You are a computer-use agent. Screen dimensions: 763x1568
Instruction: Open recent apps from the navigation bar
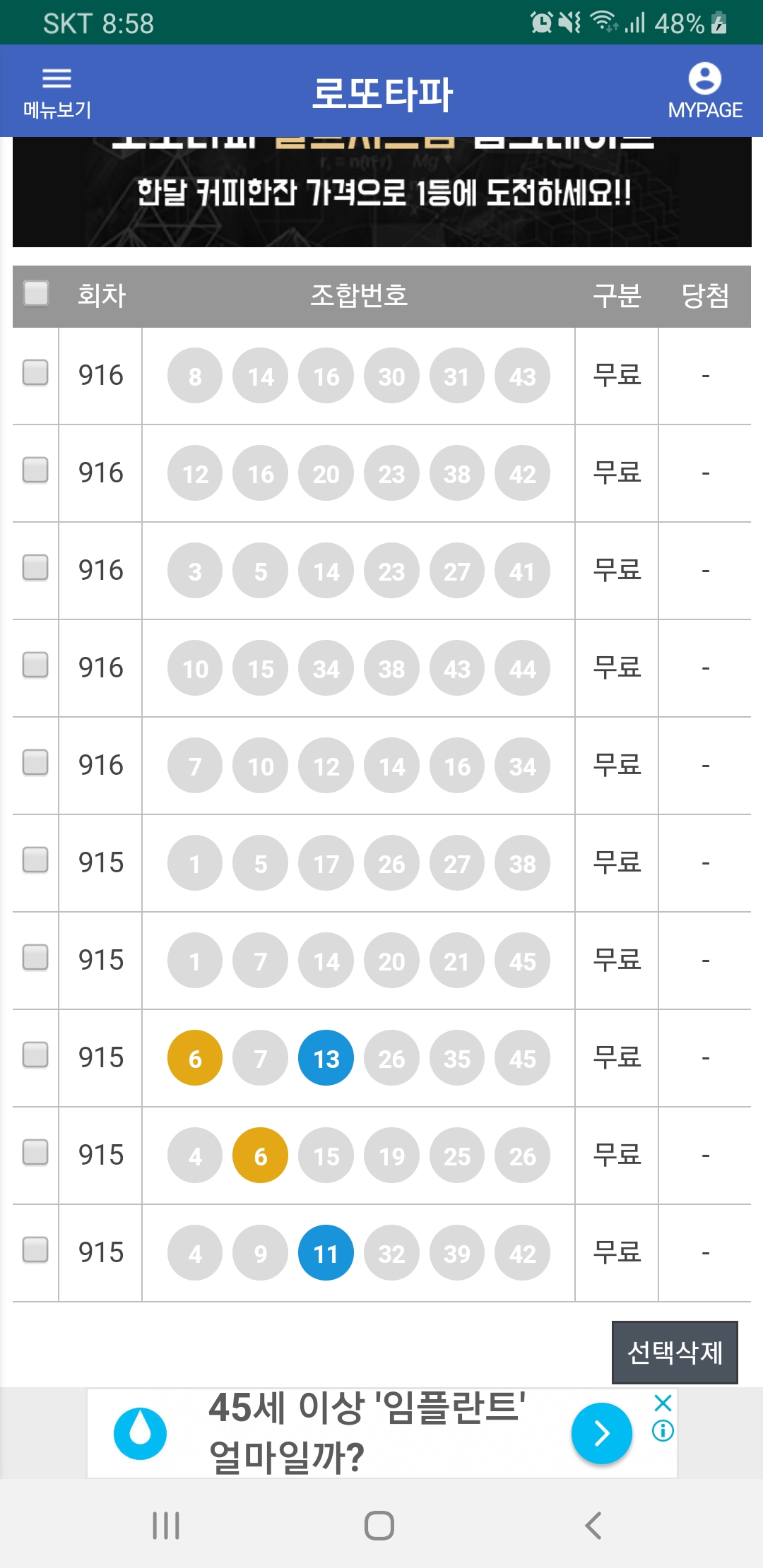pyautogui.click(x=167, y=1526)
